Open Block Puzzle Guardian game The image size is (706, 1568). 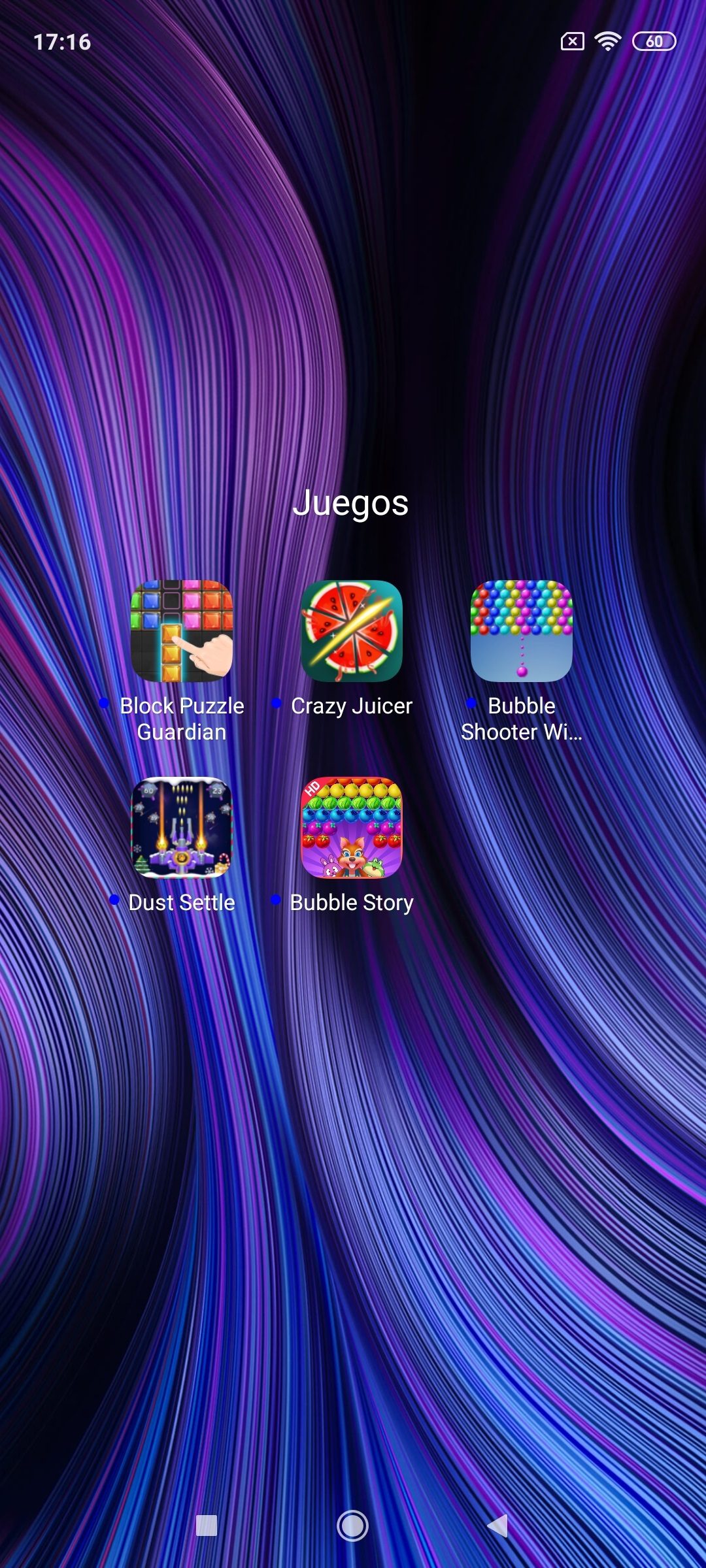pyautogui.click(x=182, y=631)
